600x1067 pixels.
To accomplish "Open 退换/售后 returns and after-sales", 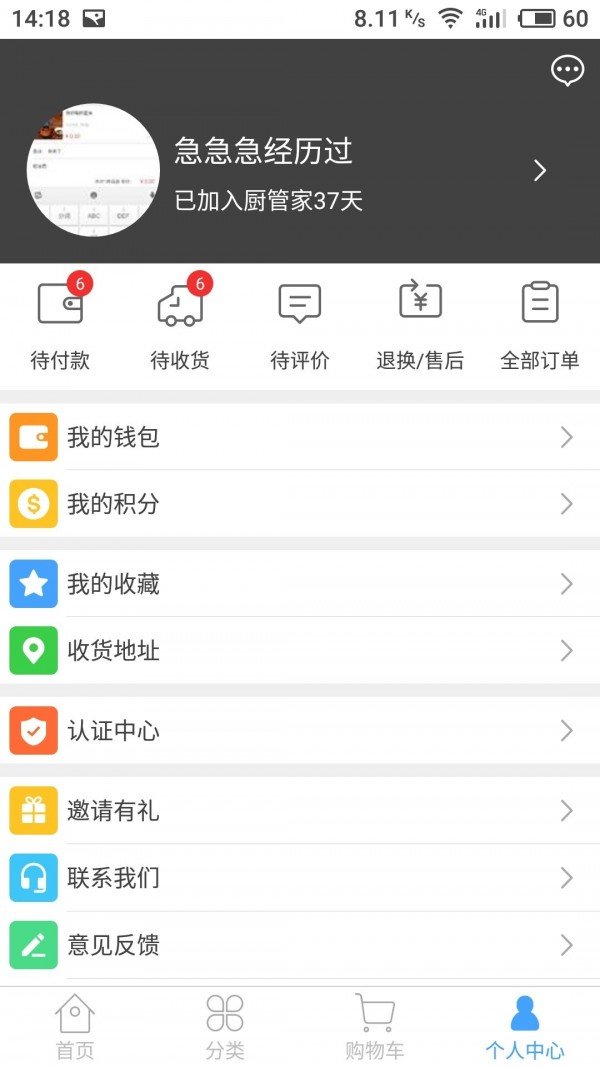I will tap(420, 326).
